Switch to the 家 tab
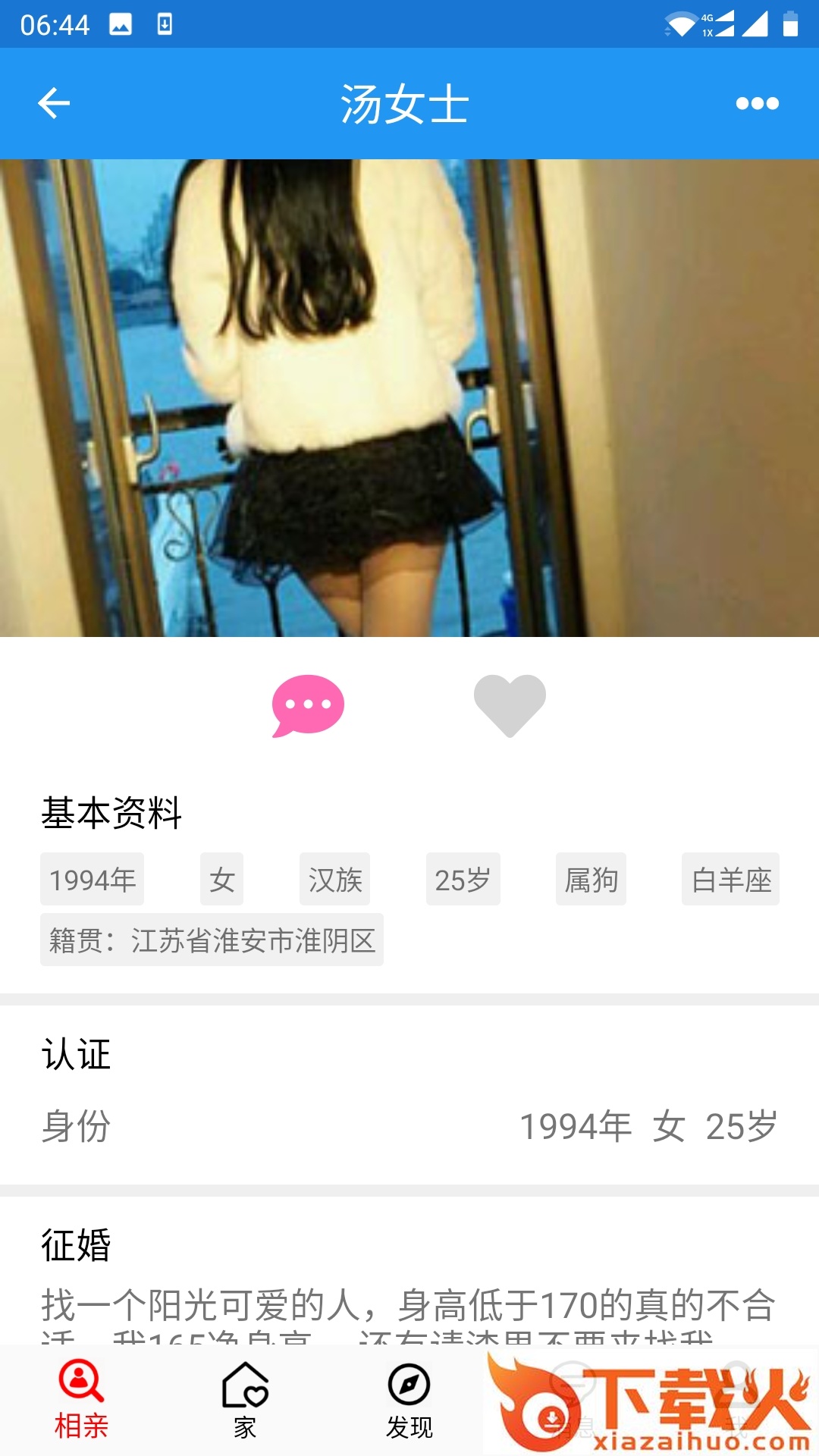 click(x=245, y=1401)
